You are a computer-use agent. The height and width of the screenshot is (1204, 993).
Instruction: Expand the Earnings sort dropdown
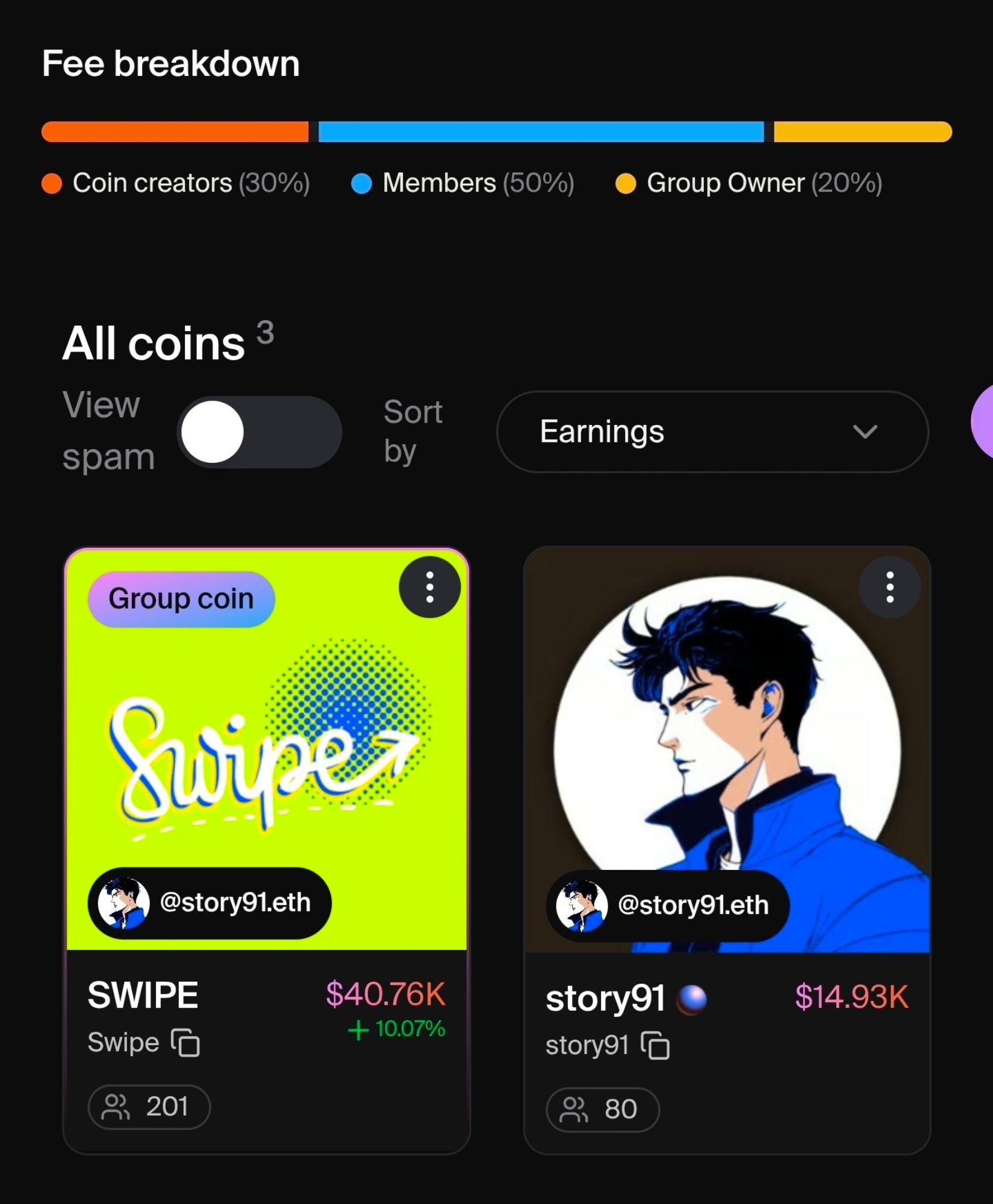[x=712, y=432]
